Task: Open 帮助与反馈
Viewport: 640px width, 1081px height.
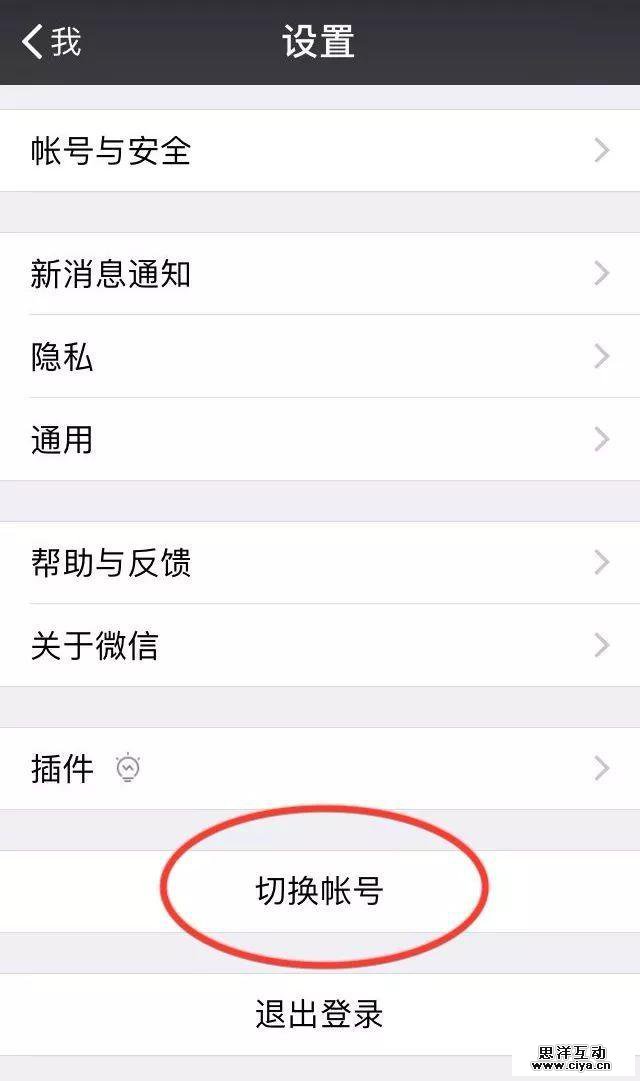Action: click(320, 563)
